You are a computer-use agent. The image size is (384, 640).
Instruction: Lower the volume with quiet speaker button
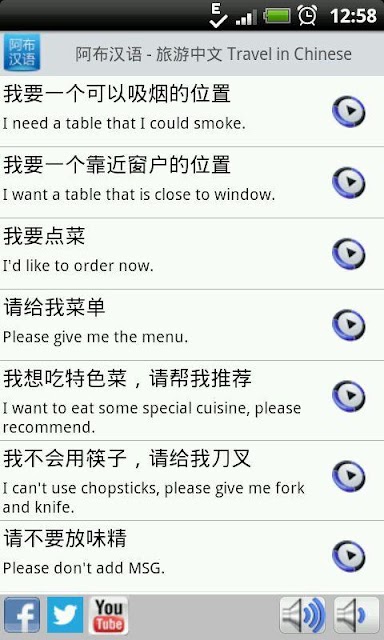[356, 615]
